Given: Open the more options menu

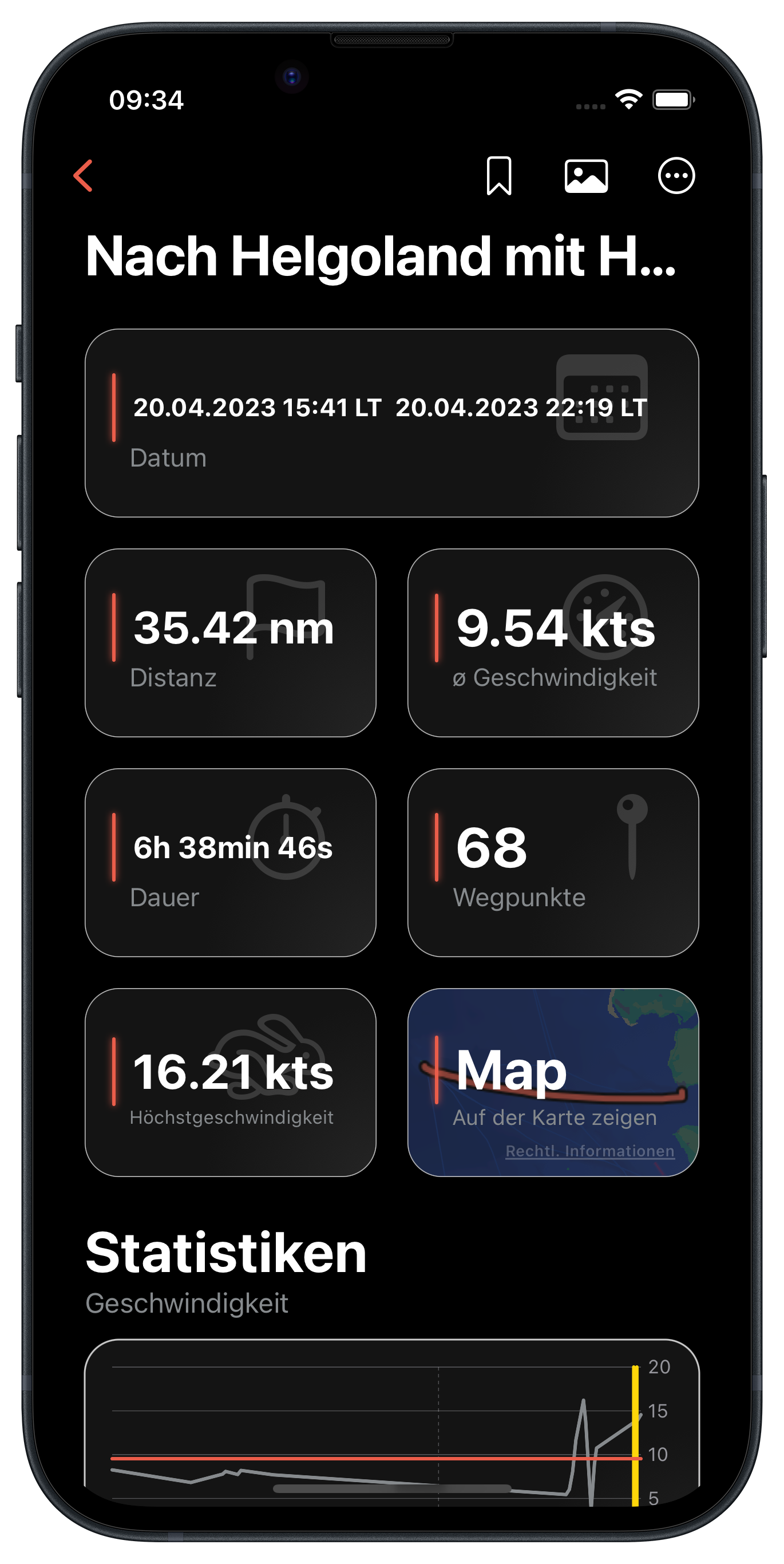Looking at the screenshot, I should pos(676,176).
